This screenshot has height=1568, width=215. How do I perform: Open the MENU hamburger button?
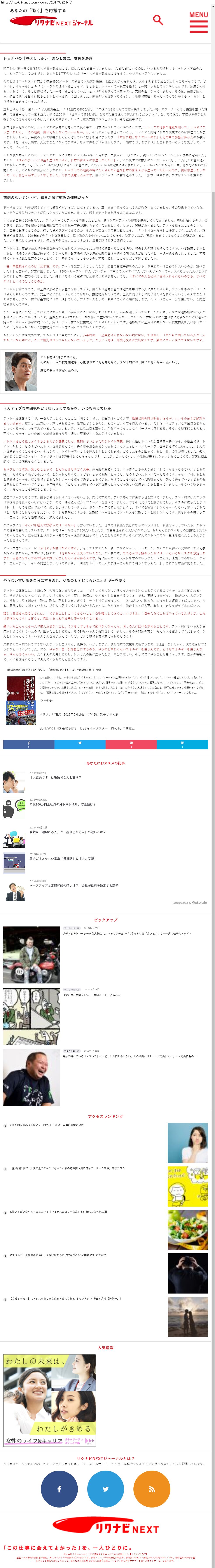click(x=198, y=22)
